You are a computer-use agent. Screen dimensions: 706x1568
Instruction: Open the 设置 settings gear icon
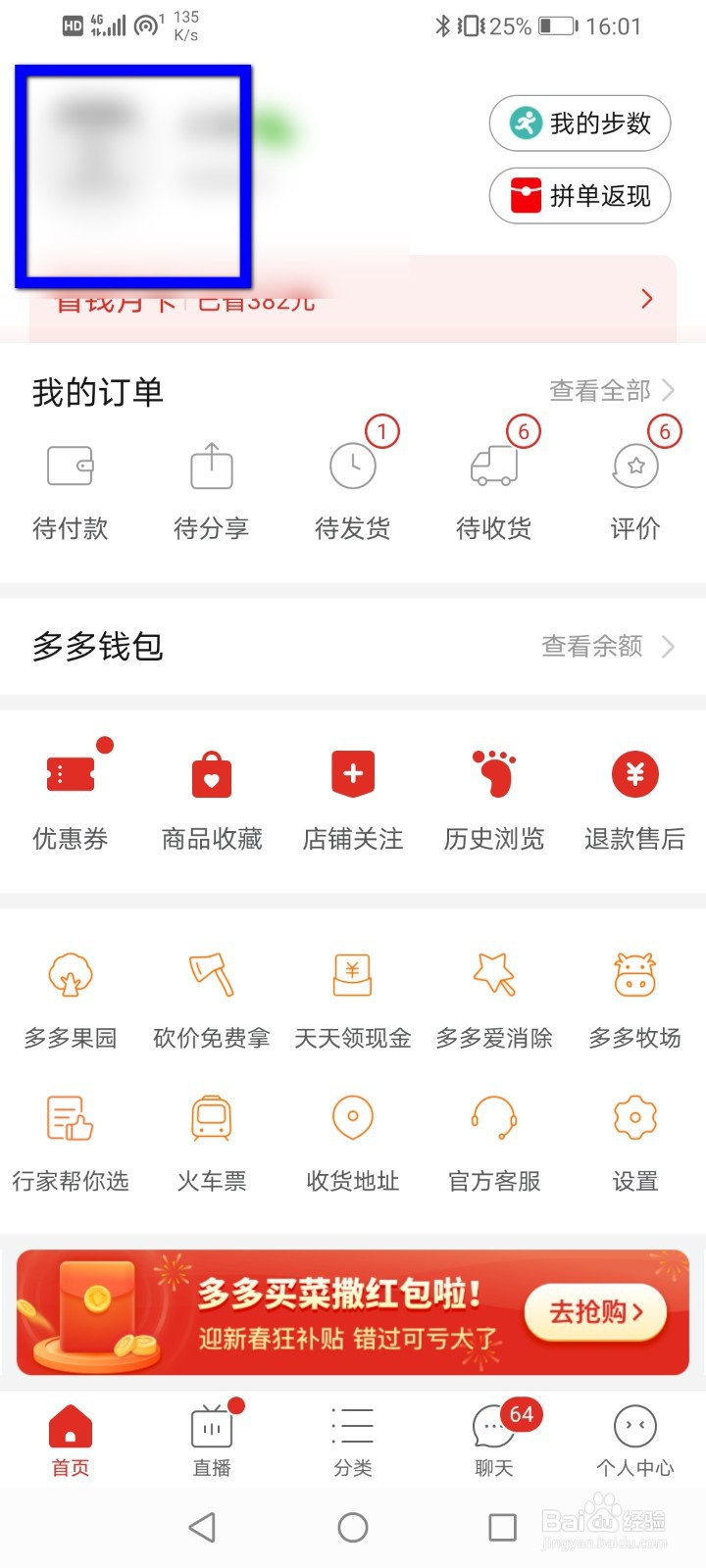pos(634,1117)
